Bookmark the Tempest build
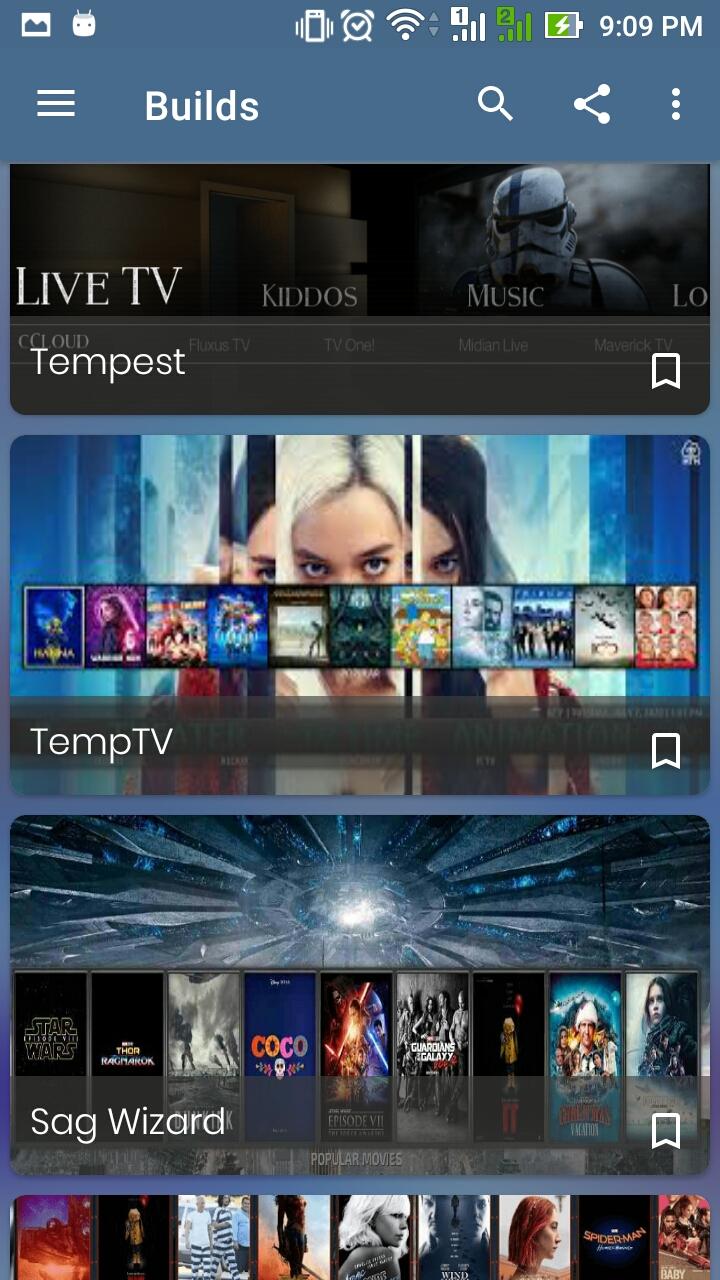The height and width of the screenshot is (1280, 720). tap(666, 371)
